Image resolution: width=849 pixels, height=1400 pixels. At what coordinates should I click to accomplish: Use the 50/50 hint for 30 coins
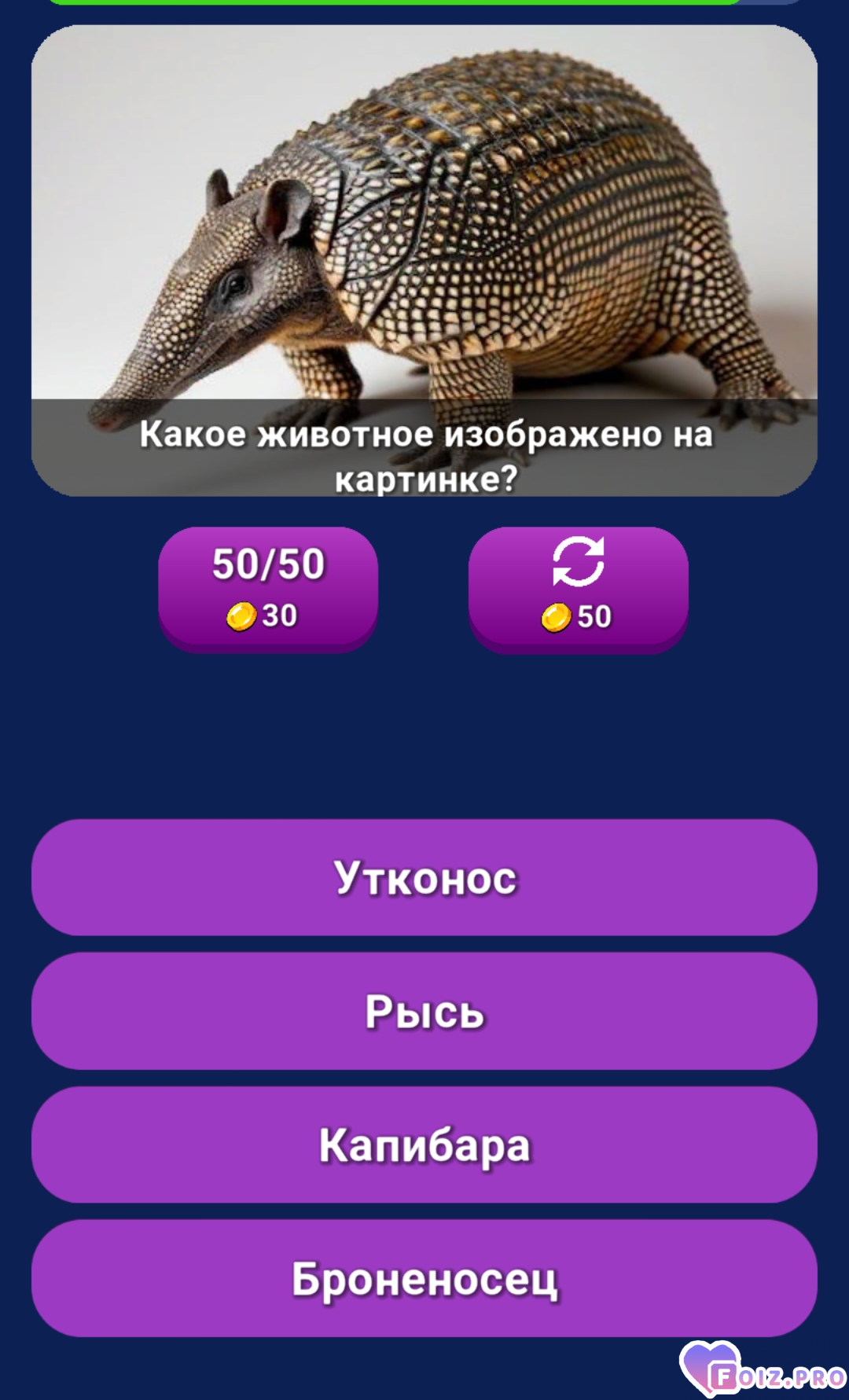[x=267, y=588]
